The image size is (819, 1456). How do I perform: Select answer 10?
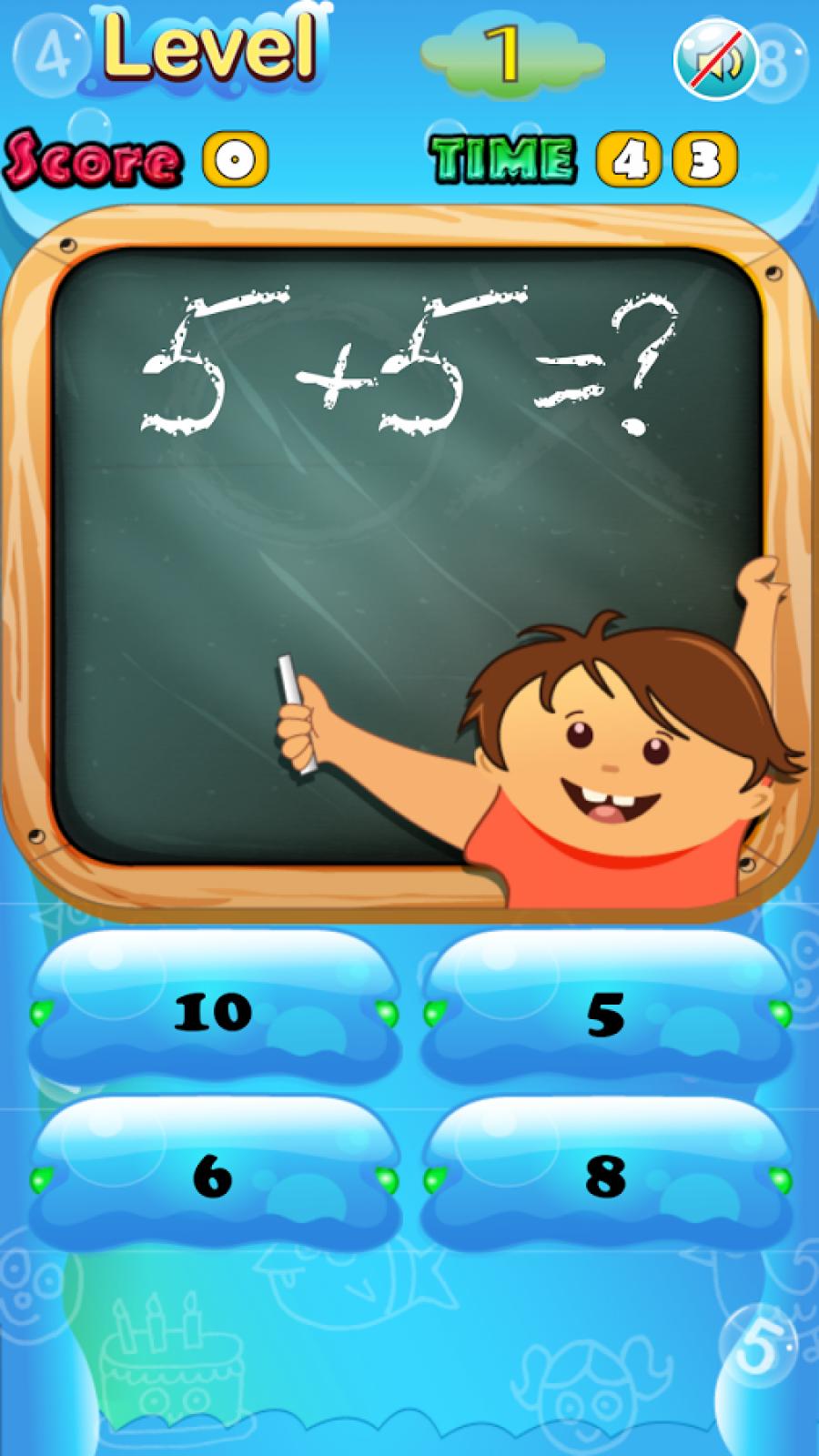(214, 1010)
